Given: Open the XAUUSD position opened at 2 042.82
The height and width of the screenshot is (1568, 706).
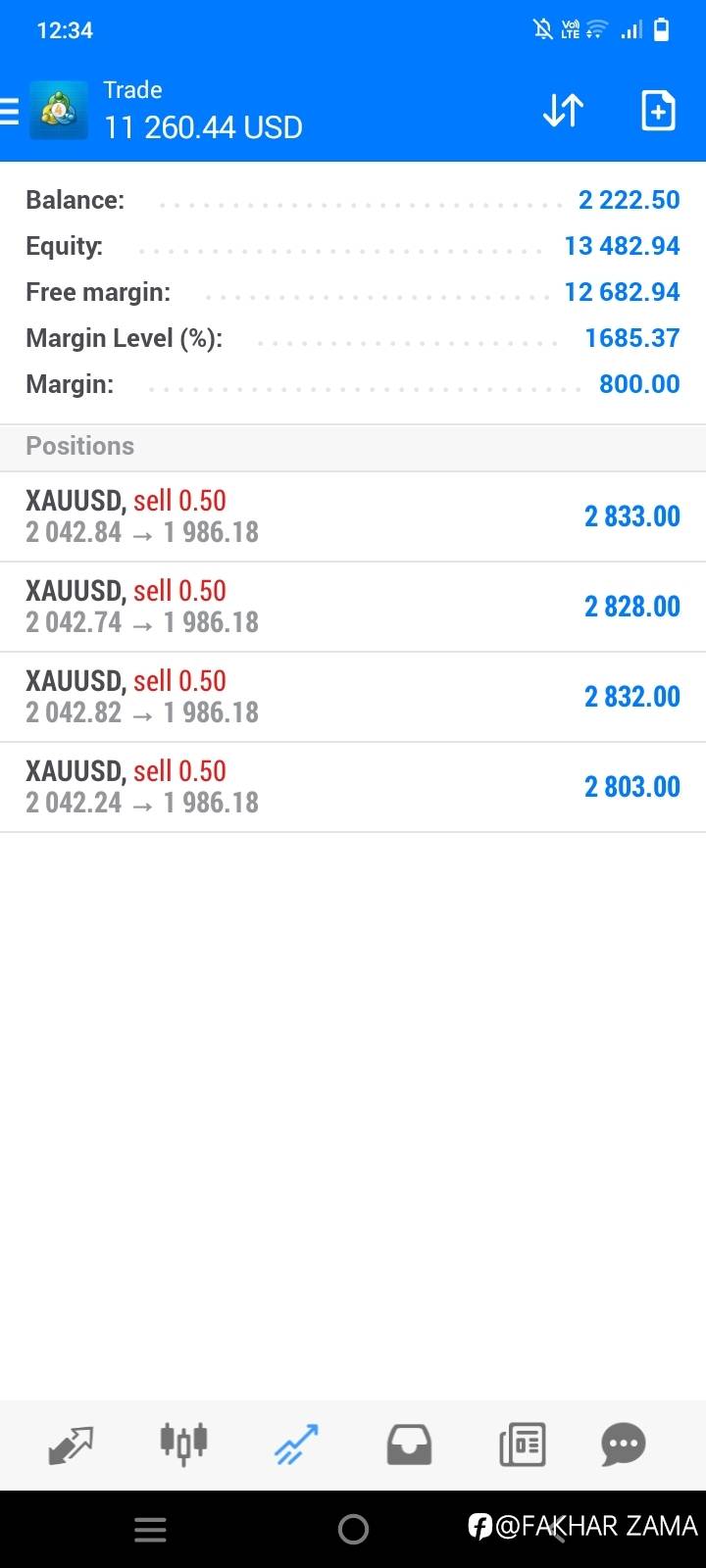Looking at the screenshot, I should [353, 697].
